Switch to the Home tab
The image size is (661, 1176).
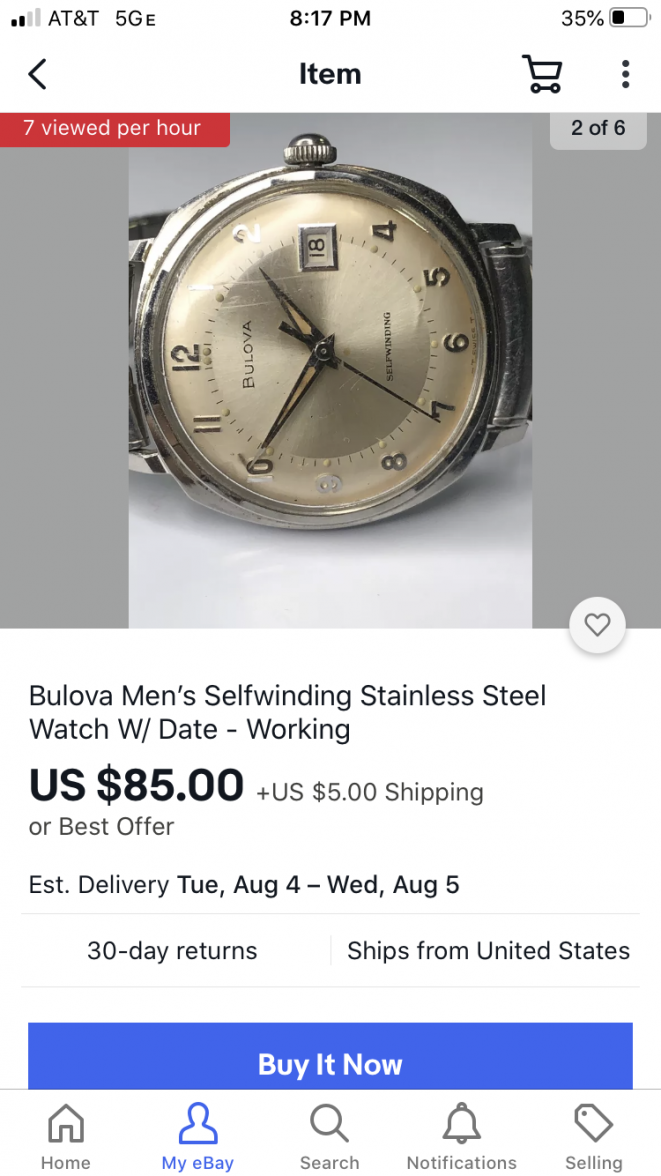66,1137
